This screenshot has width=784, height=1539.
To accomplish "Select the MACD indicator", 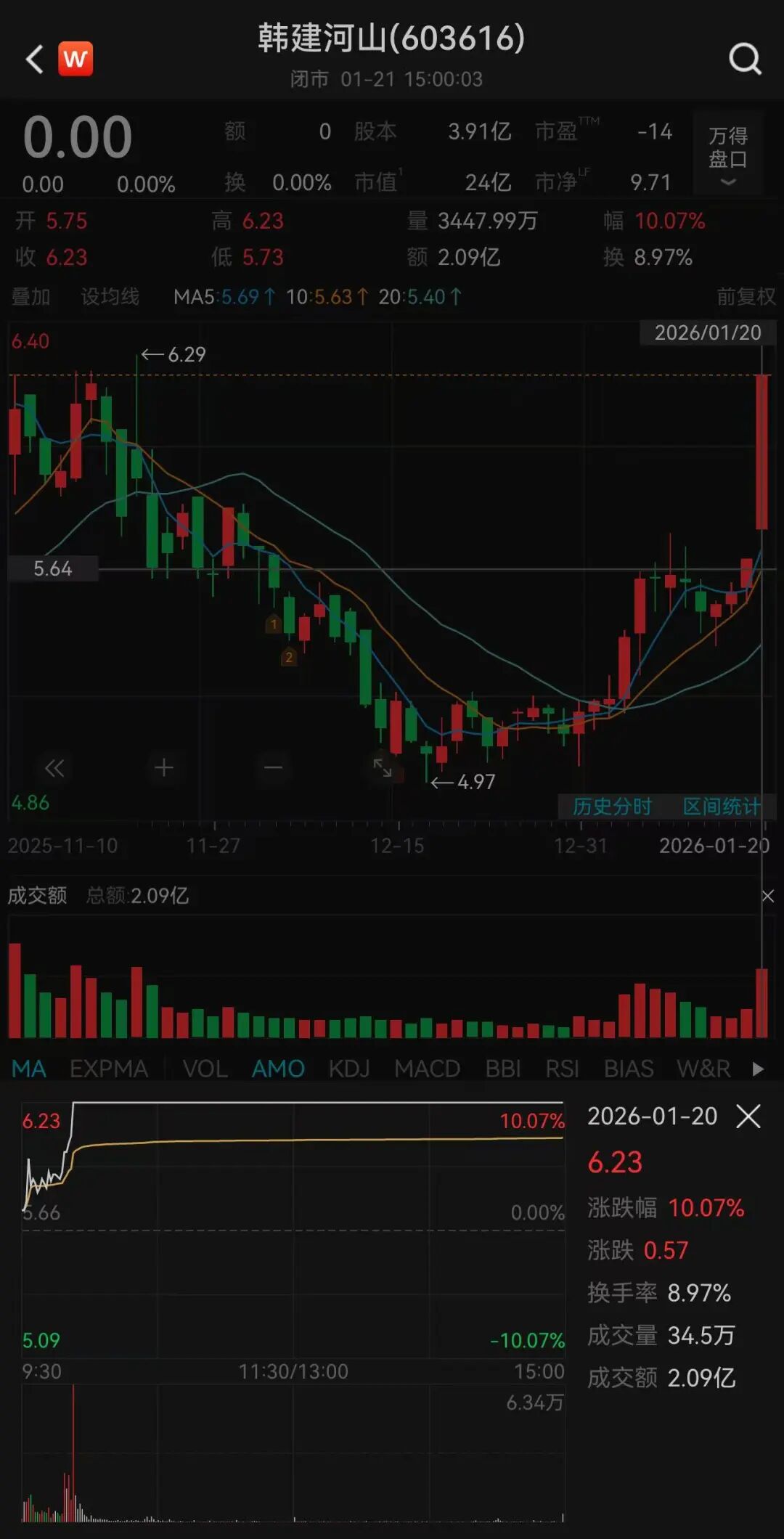I will (x=427, y=1069).
